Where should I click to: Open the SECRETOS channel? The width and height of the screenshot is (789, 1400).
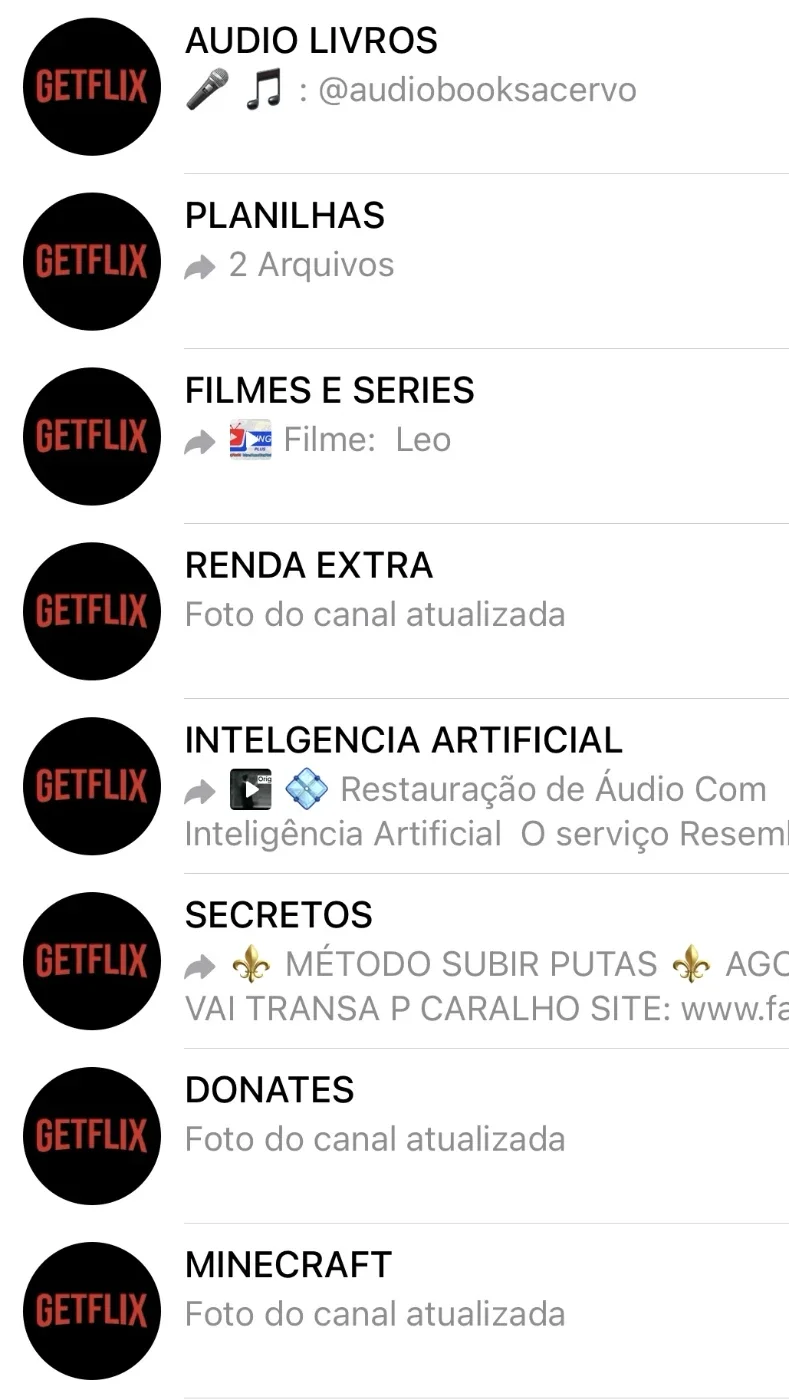[394, 961]
